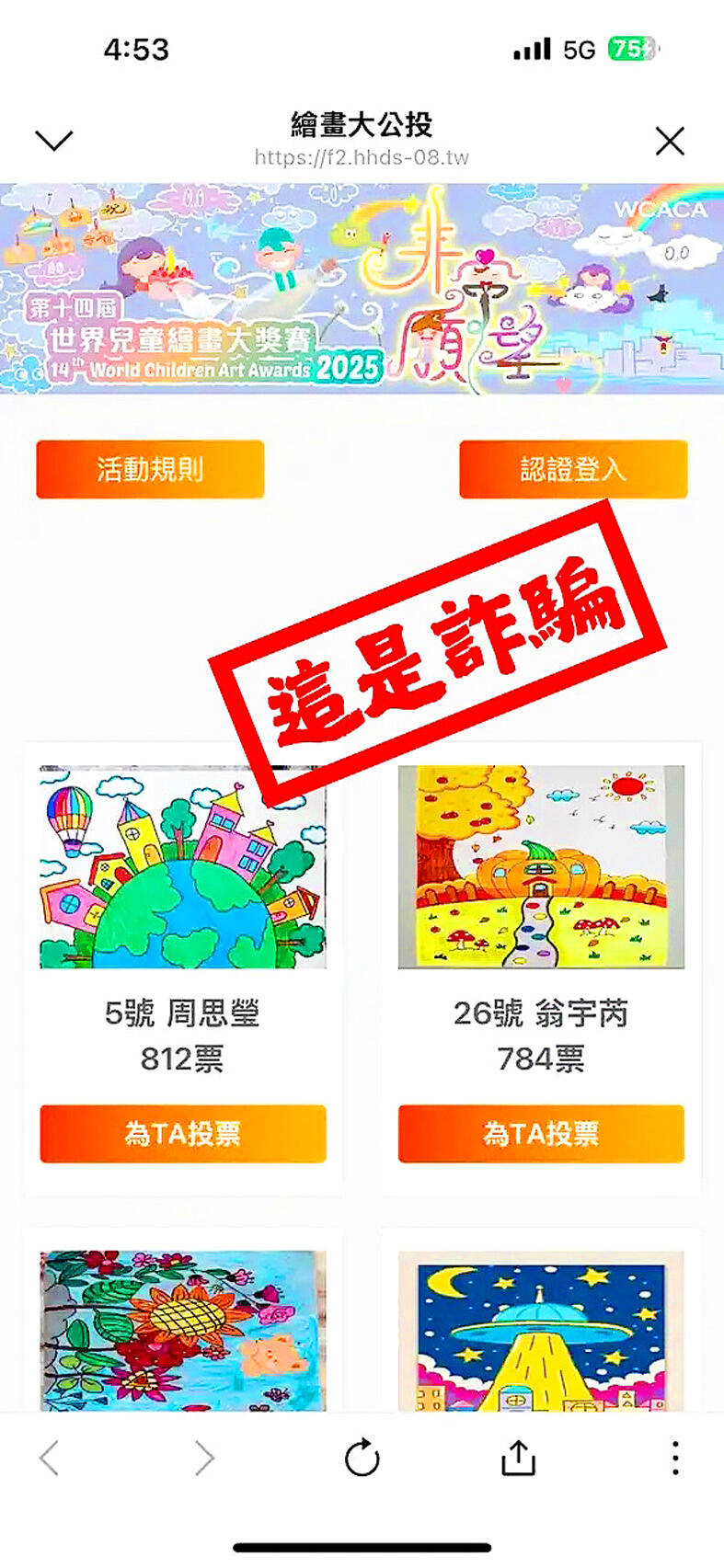This screenshot has width=724, height=1568.
Task: Reload the current page
Action: (x=362, y=1459)
